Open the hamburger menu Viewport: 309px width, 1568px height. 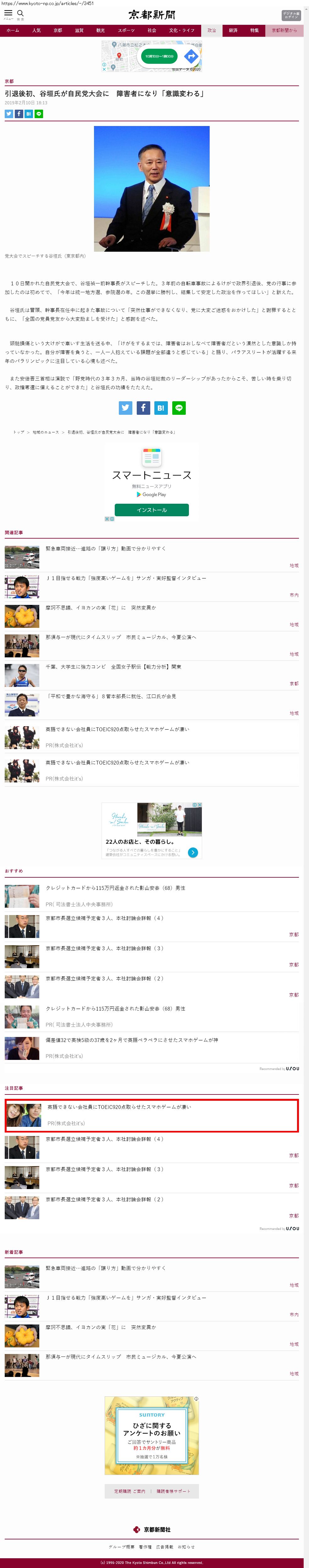pos(8,14)
